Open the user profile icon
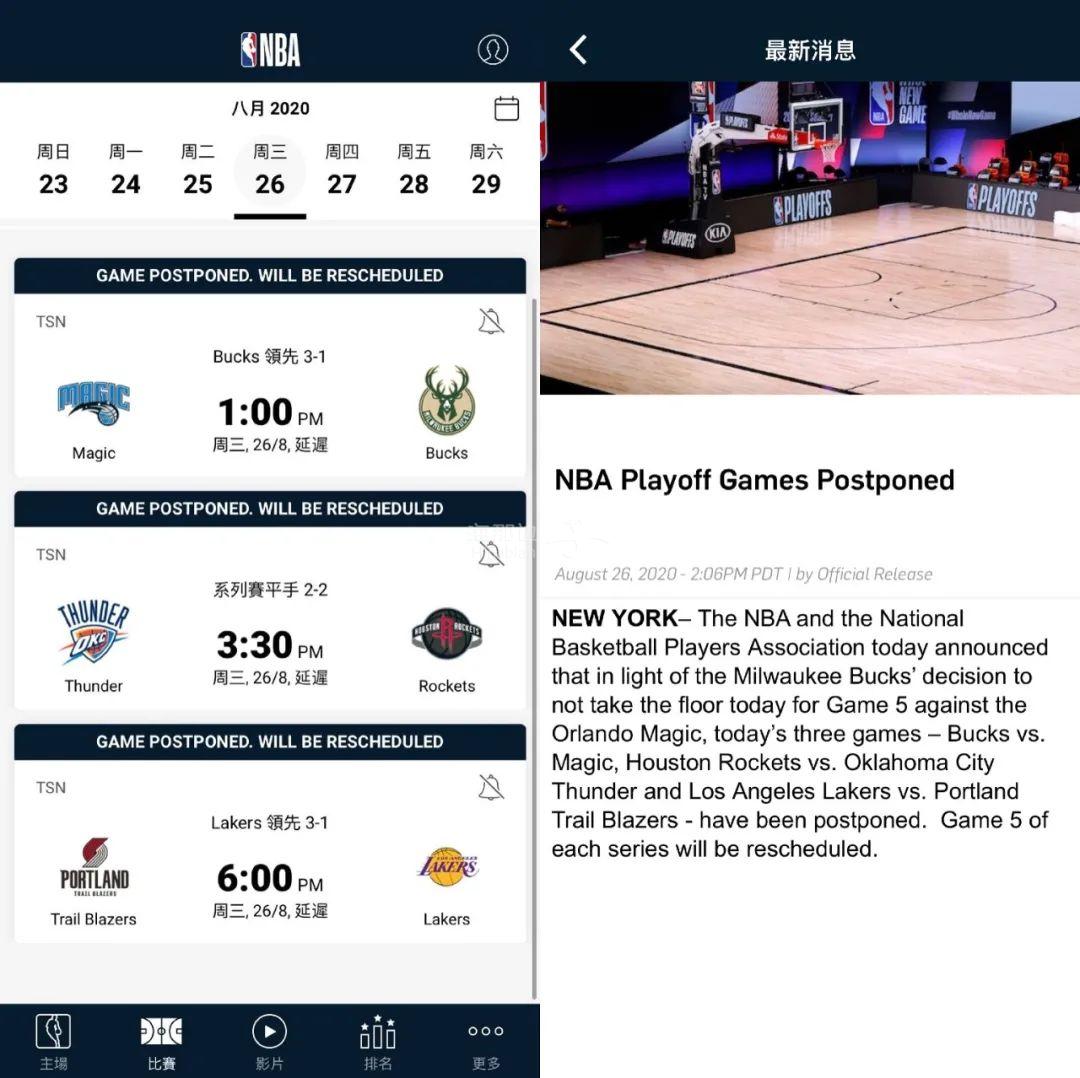The image size is (1080, 1078). tap(492, 49)
